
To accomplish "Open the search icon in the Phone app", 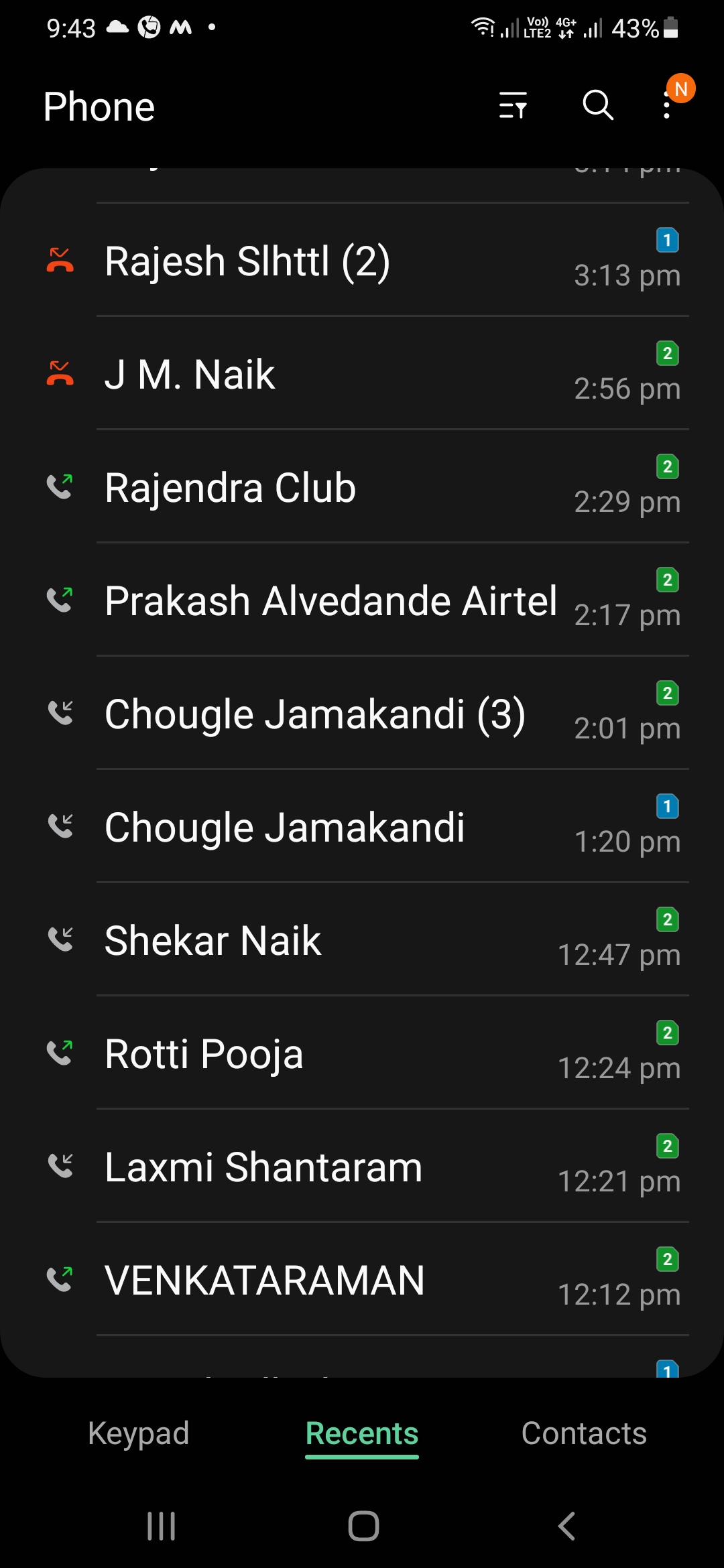I will pos(597,106).
